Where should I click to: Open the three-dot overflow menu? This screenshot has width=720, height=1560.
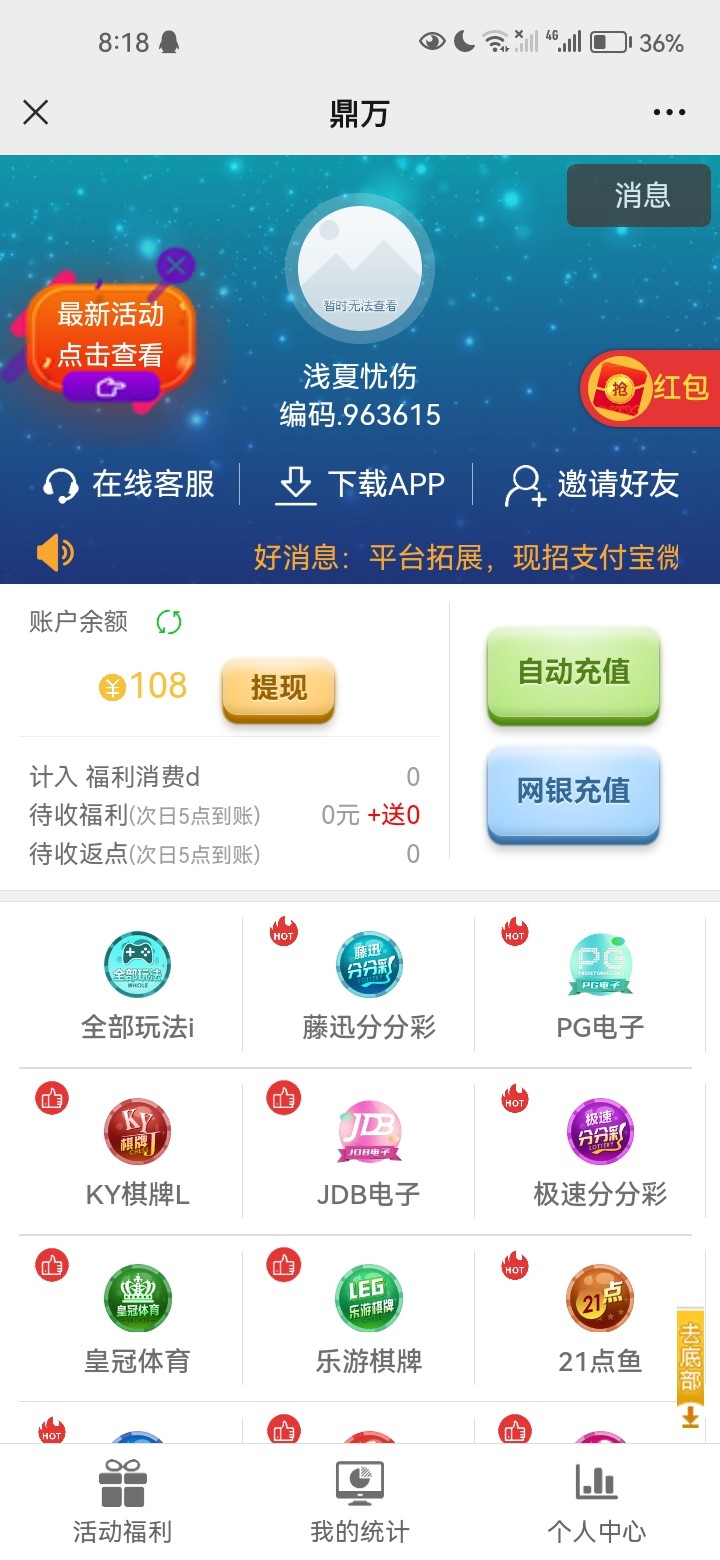(x=669, y=112)
